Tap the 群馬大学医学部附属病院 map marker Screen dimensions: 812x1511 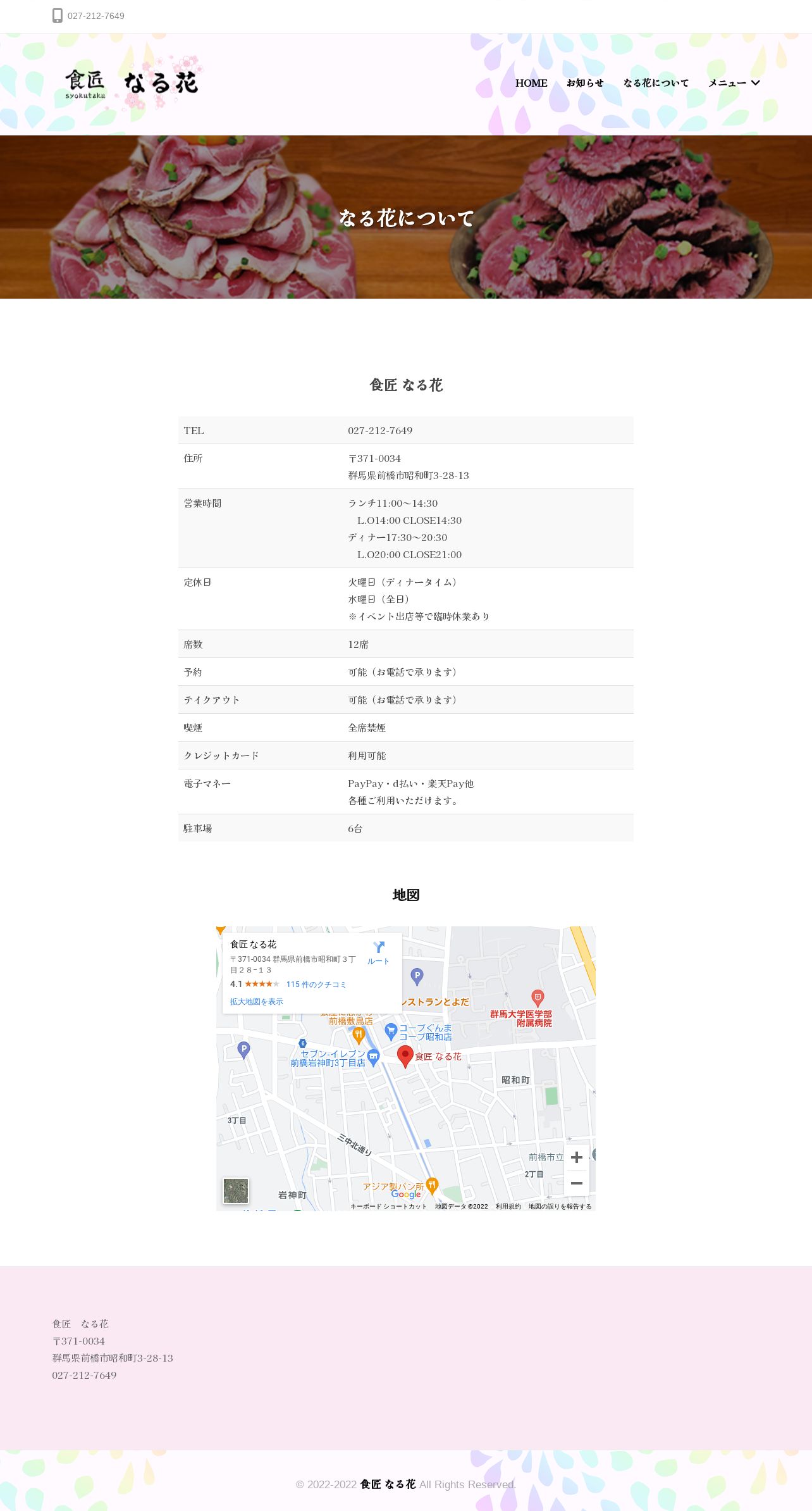coord(538,999)
